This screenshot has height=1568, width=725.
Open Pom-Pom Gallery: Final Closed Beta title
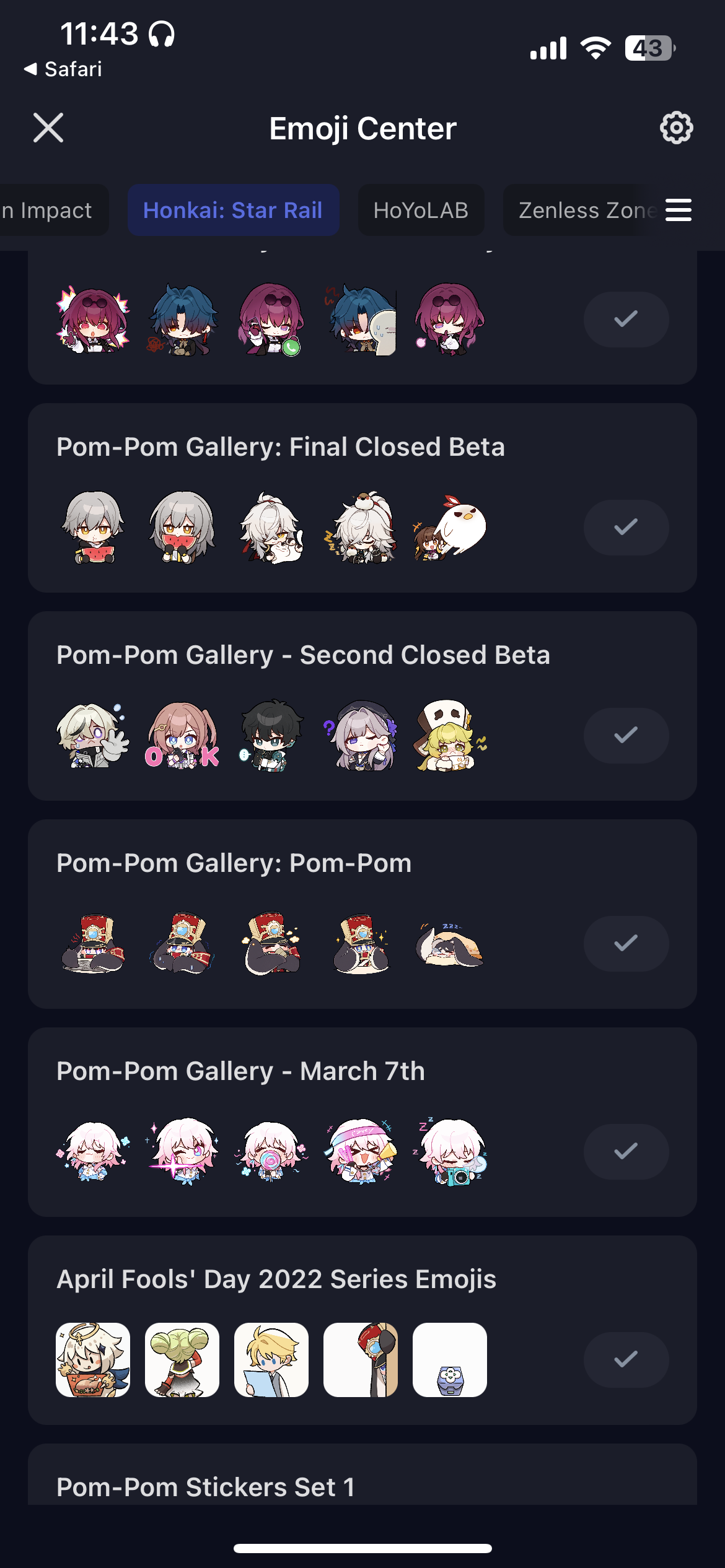click(280, 446)
